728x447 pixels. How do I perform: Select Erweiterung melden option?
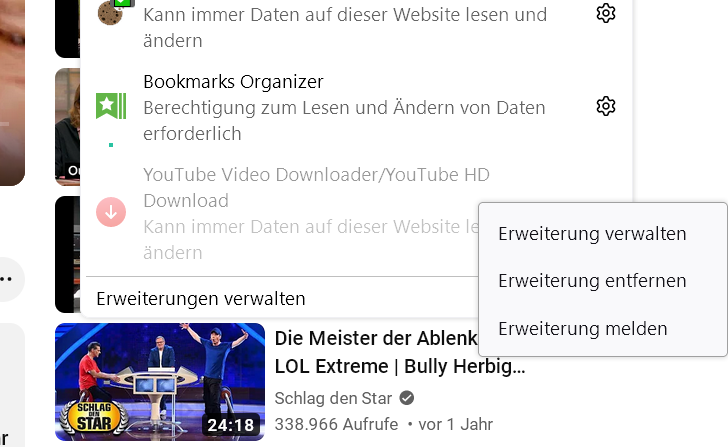582,328
